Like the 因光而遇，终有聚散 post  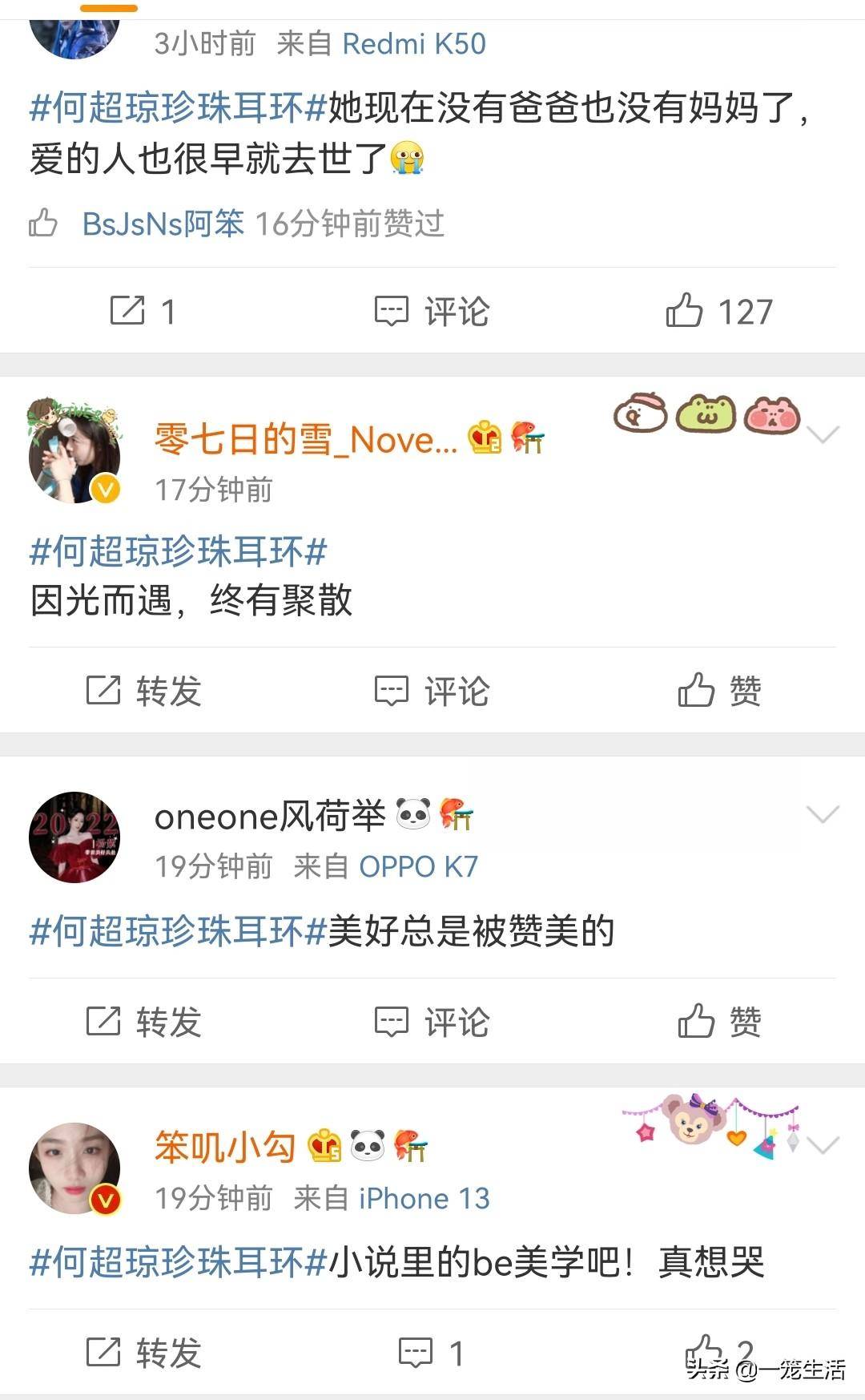coord(718,690)
